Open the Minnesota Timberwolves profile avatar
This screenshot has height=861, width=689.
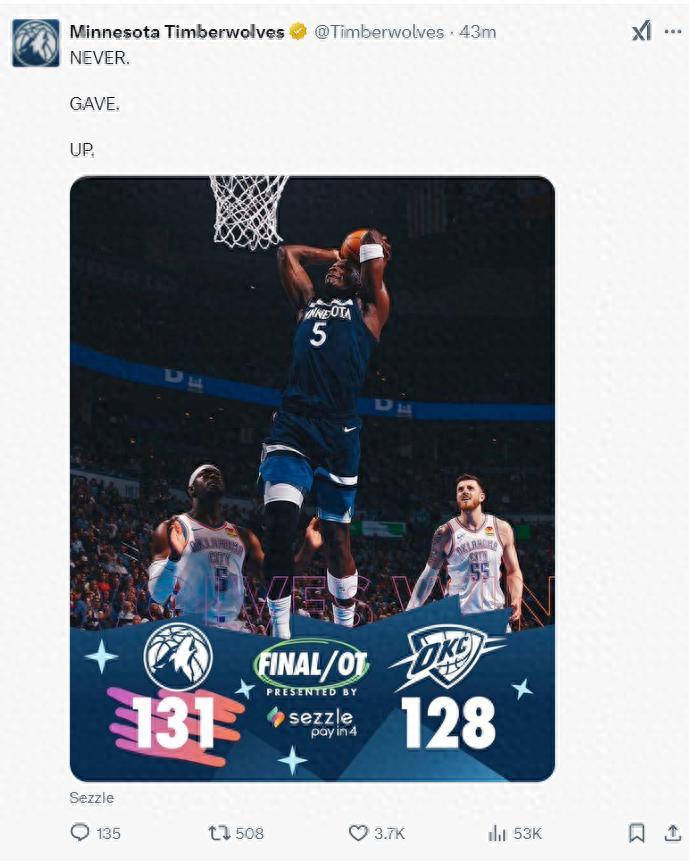pos(36,43)
